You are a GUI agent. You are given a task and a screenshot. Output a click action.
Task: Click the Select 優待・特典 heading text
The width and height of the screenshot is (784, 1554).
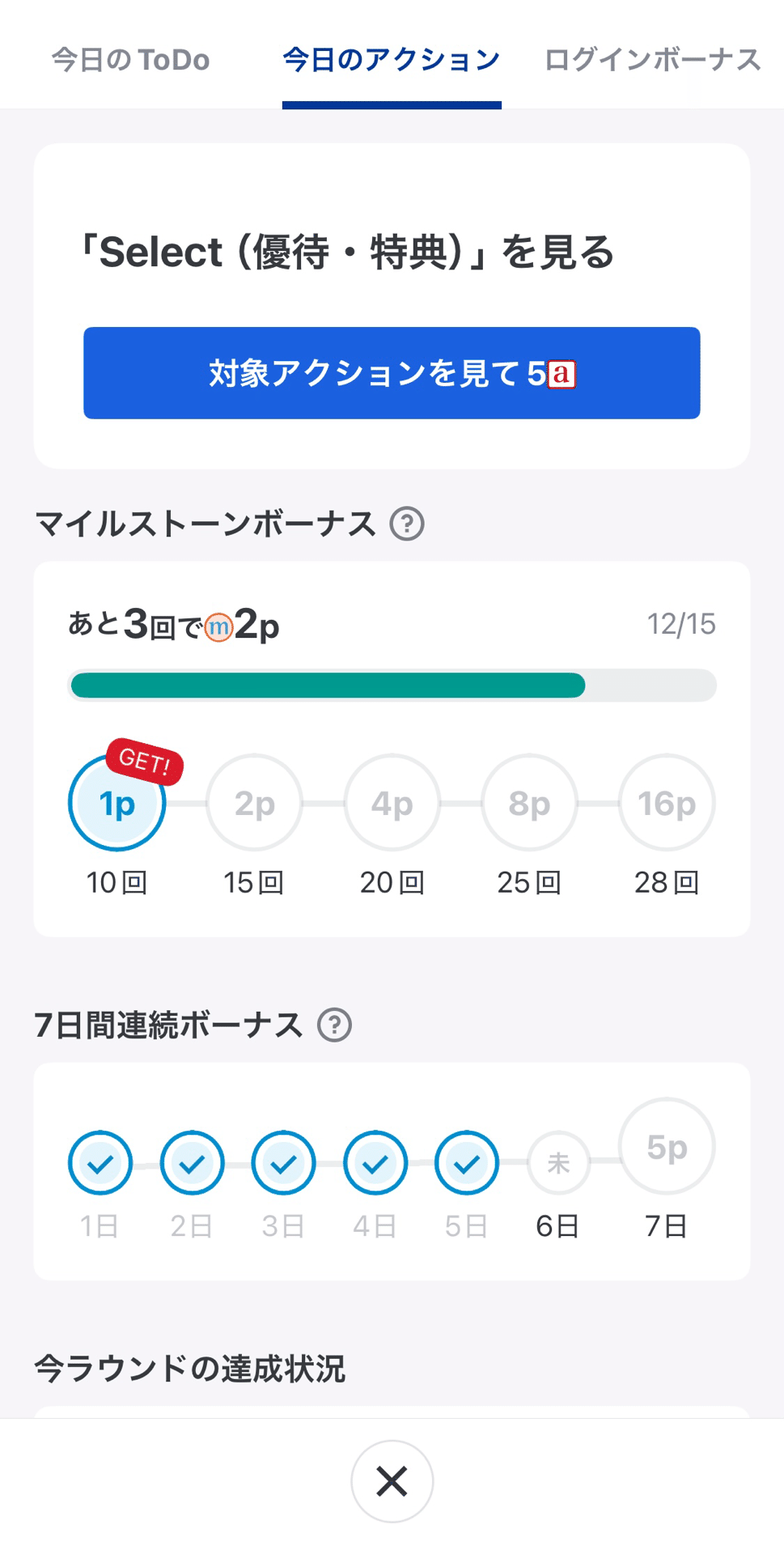(348, 252)
